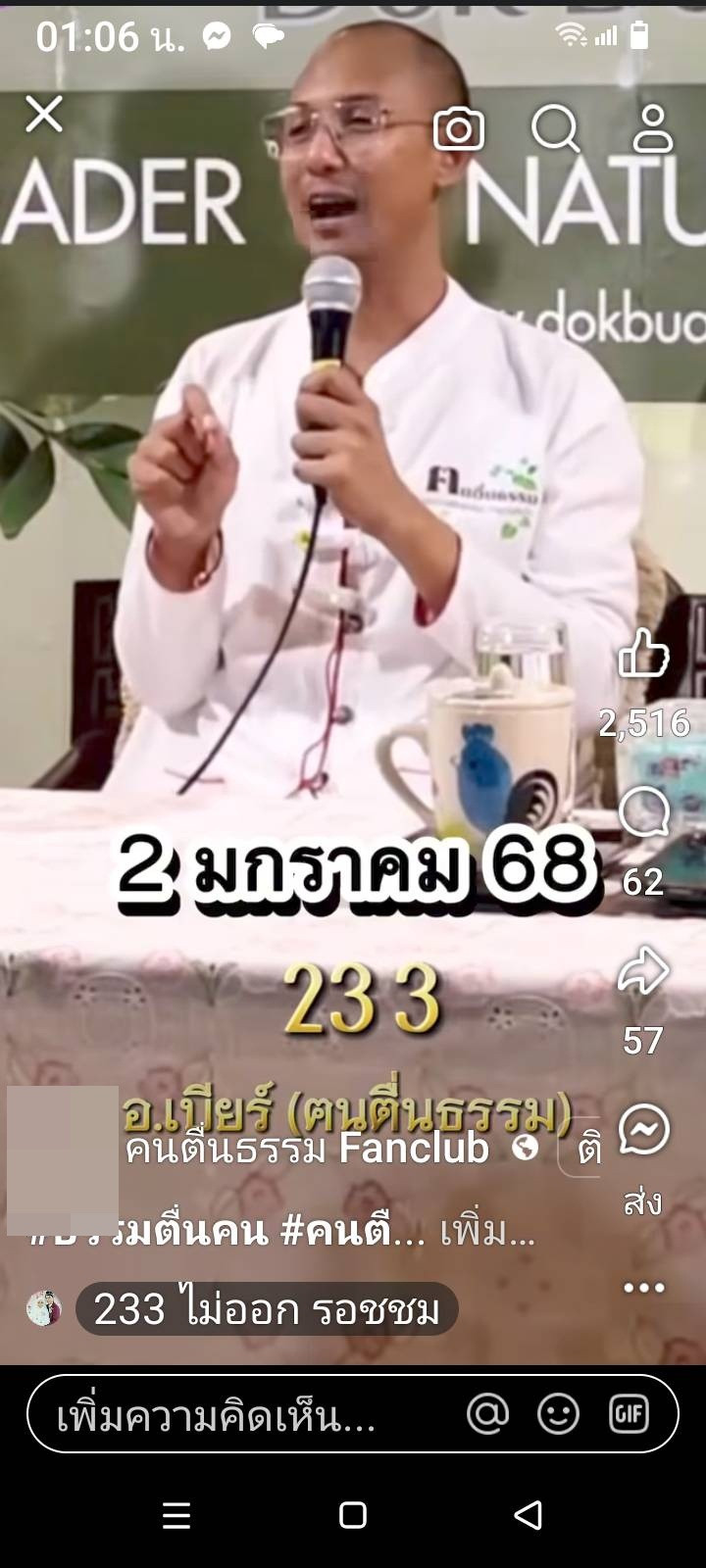
Task: Go back using the system back button
Action: pyautogui.click(x=529, y=1515)
